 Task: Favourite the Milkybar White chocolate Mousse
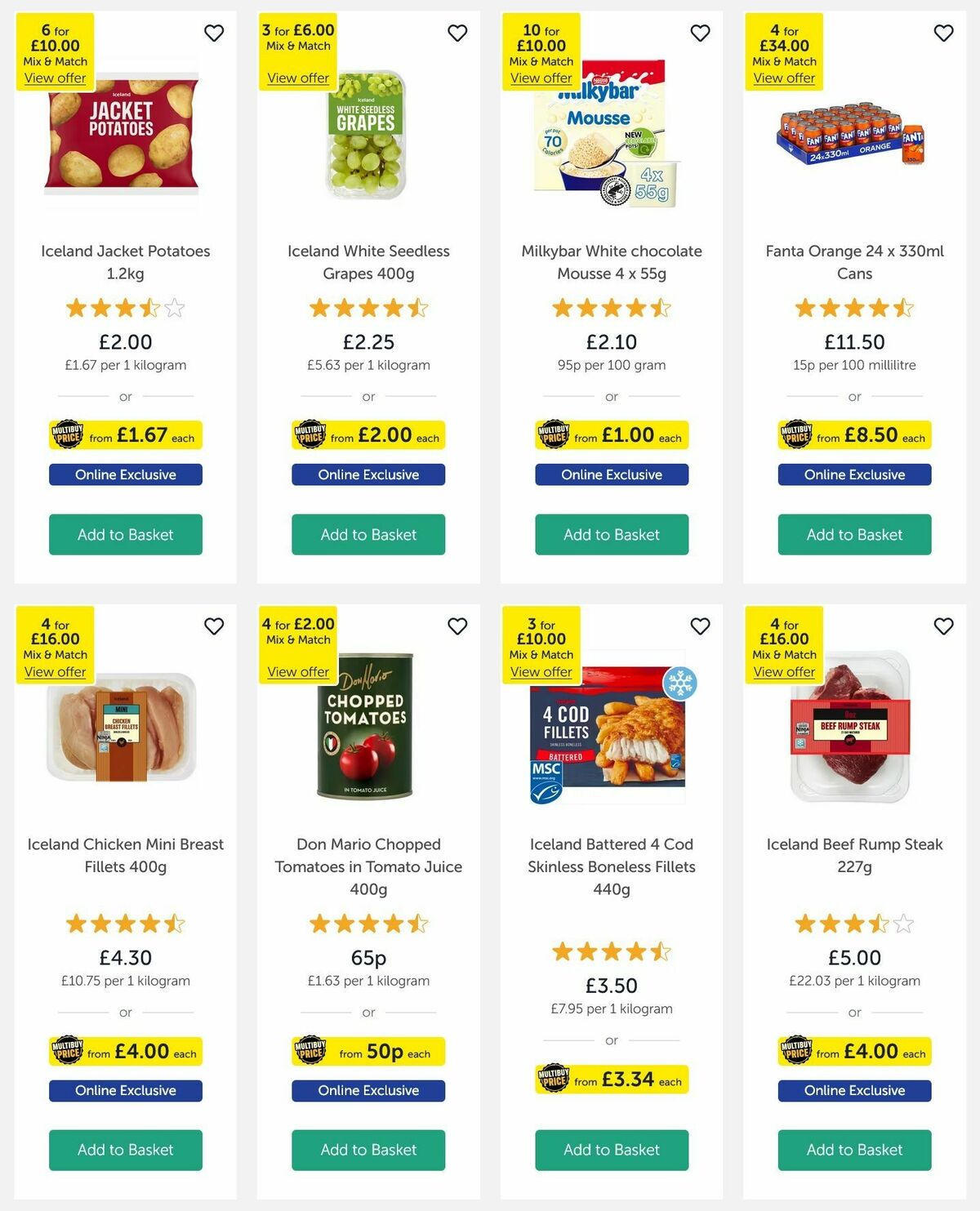[701, 33]
